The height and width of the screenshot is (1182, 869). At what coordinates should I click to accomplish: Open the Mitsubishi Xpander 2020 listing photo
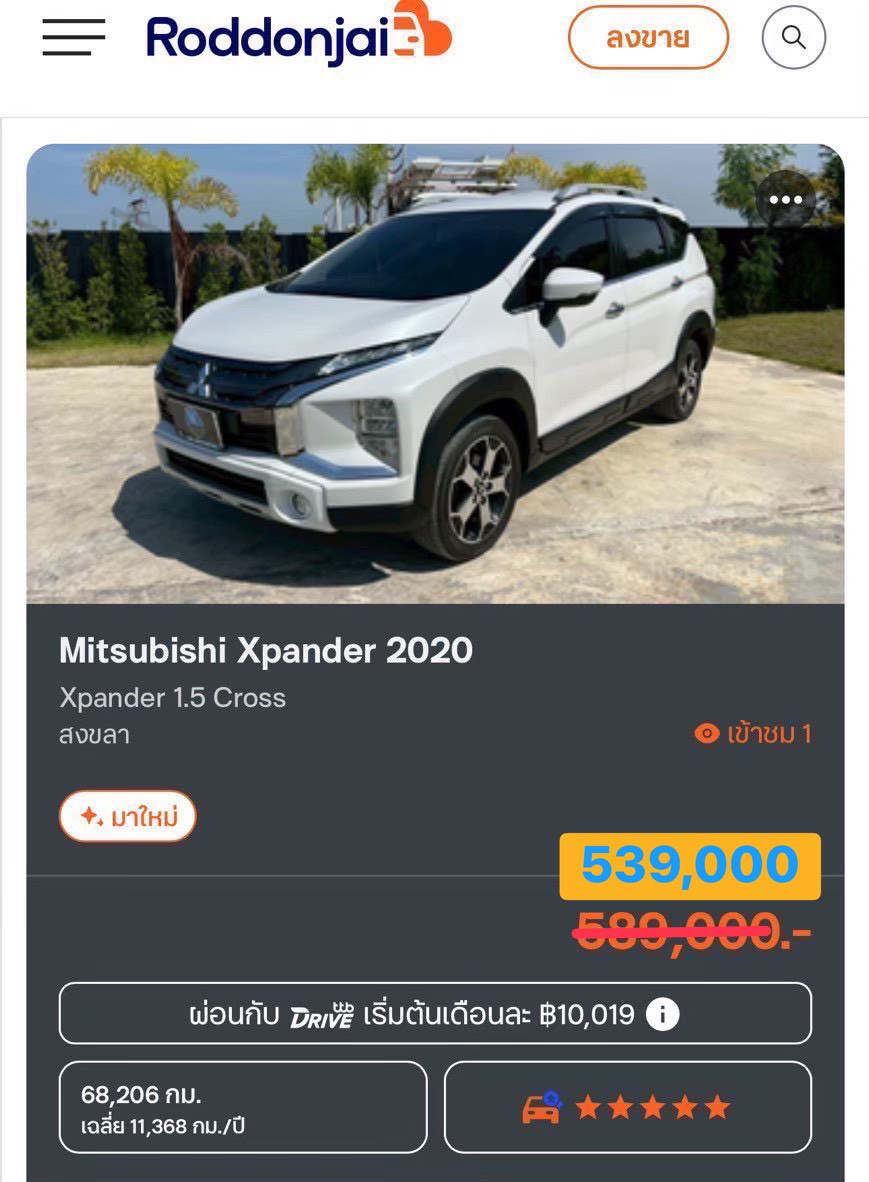pyautogui.click(x=435, y=374)
